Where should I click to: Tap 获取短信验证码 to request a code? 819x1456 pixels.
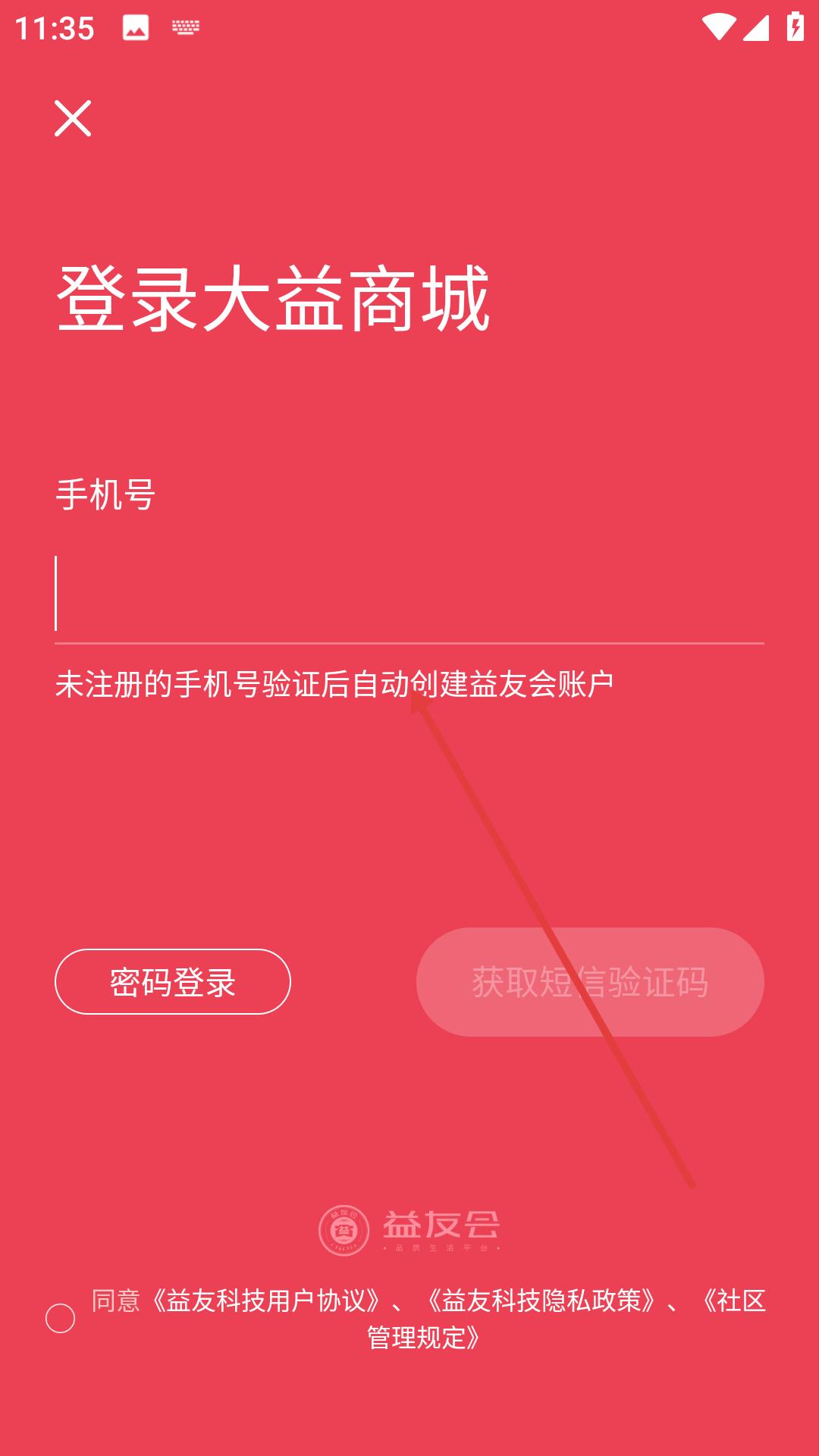pyautogui.click(x=590, y=982)
